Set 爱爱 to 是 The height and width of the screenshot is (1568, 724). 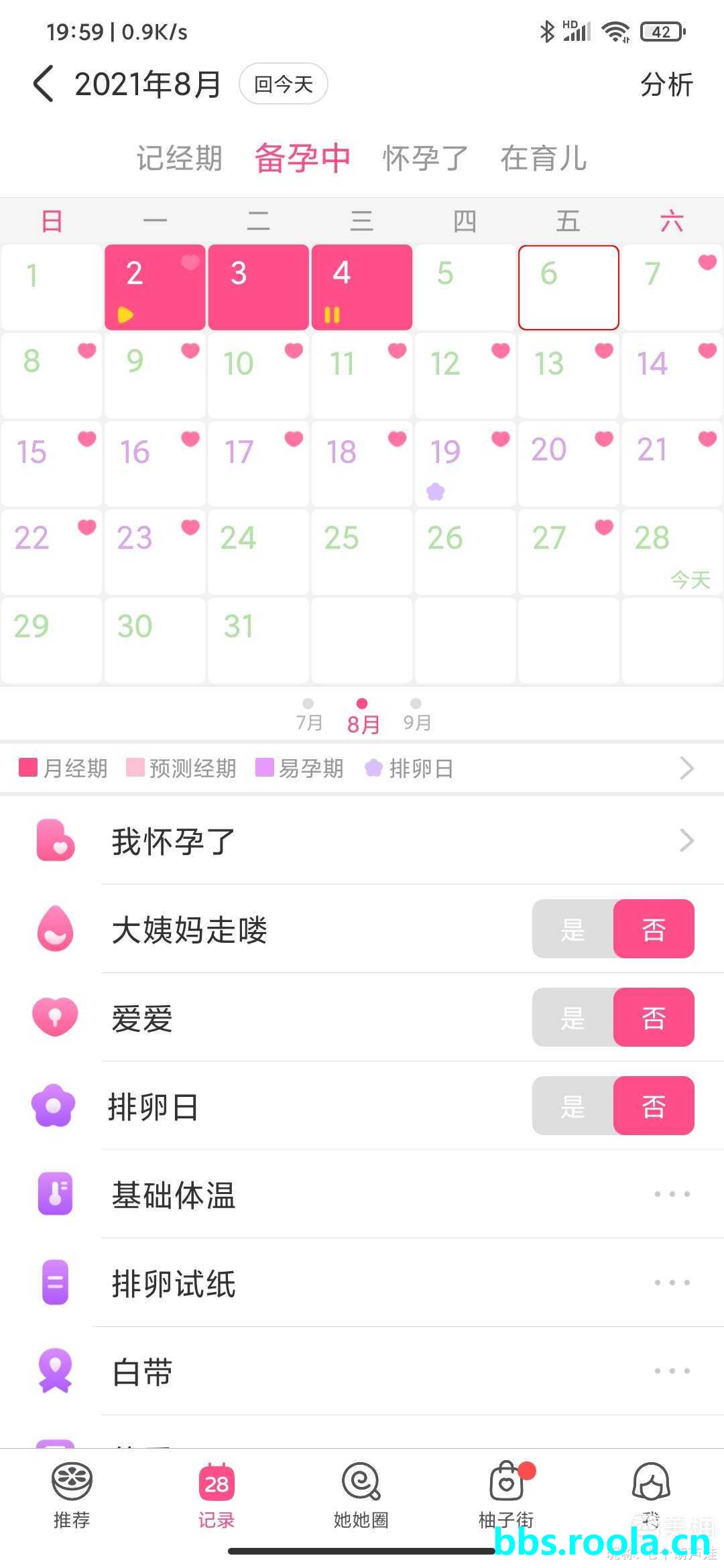coord(573,1018)
